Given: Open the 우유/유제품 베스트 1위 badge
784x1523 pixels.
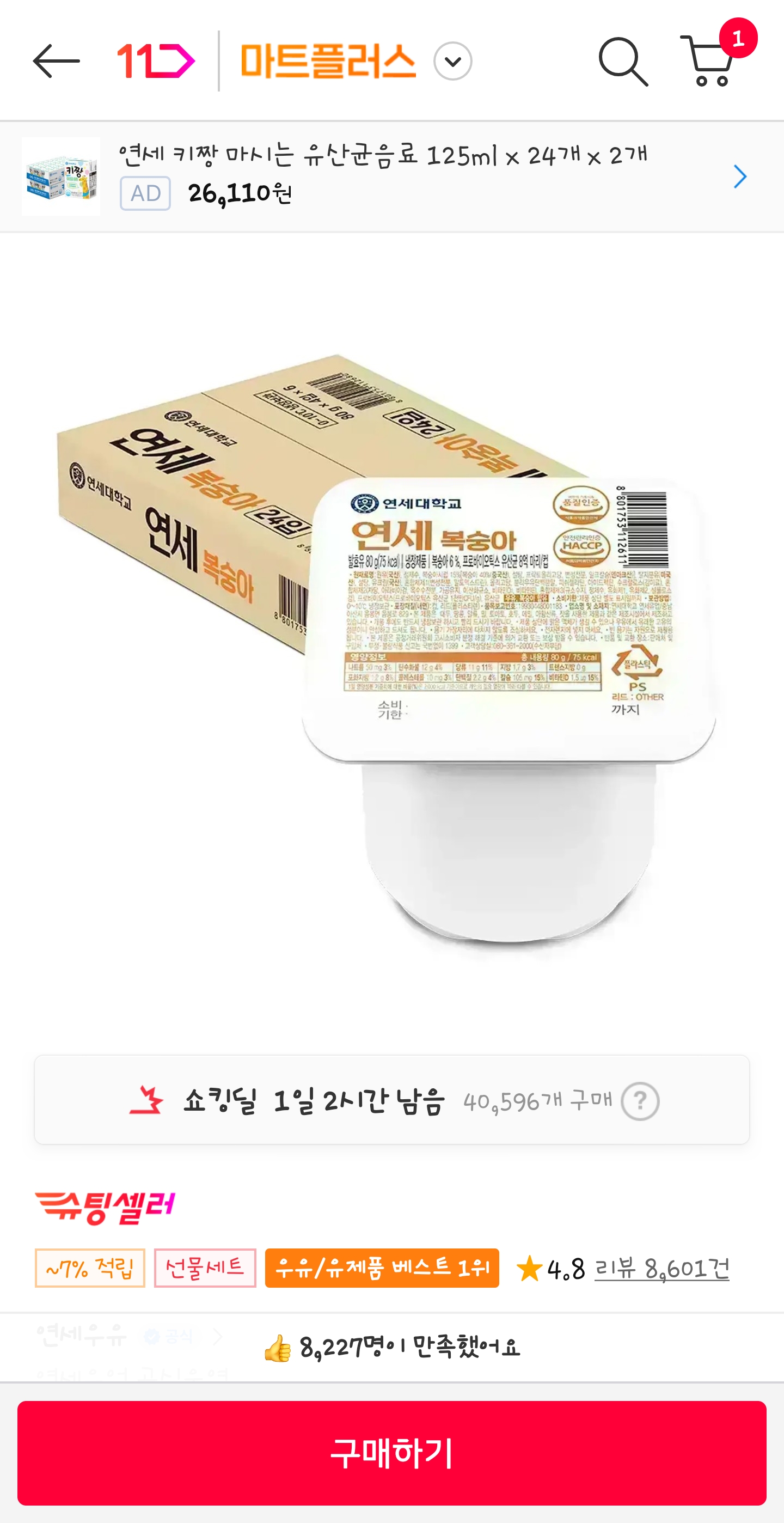Looking at the screenshot, I should tap(382, 1268).
